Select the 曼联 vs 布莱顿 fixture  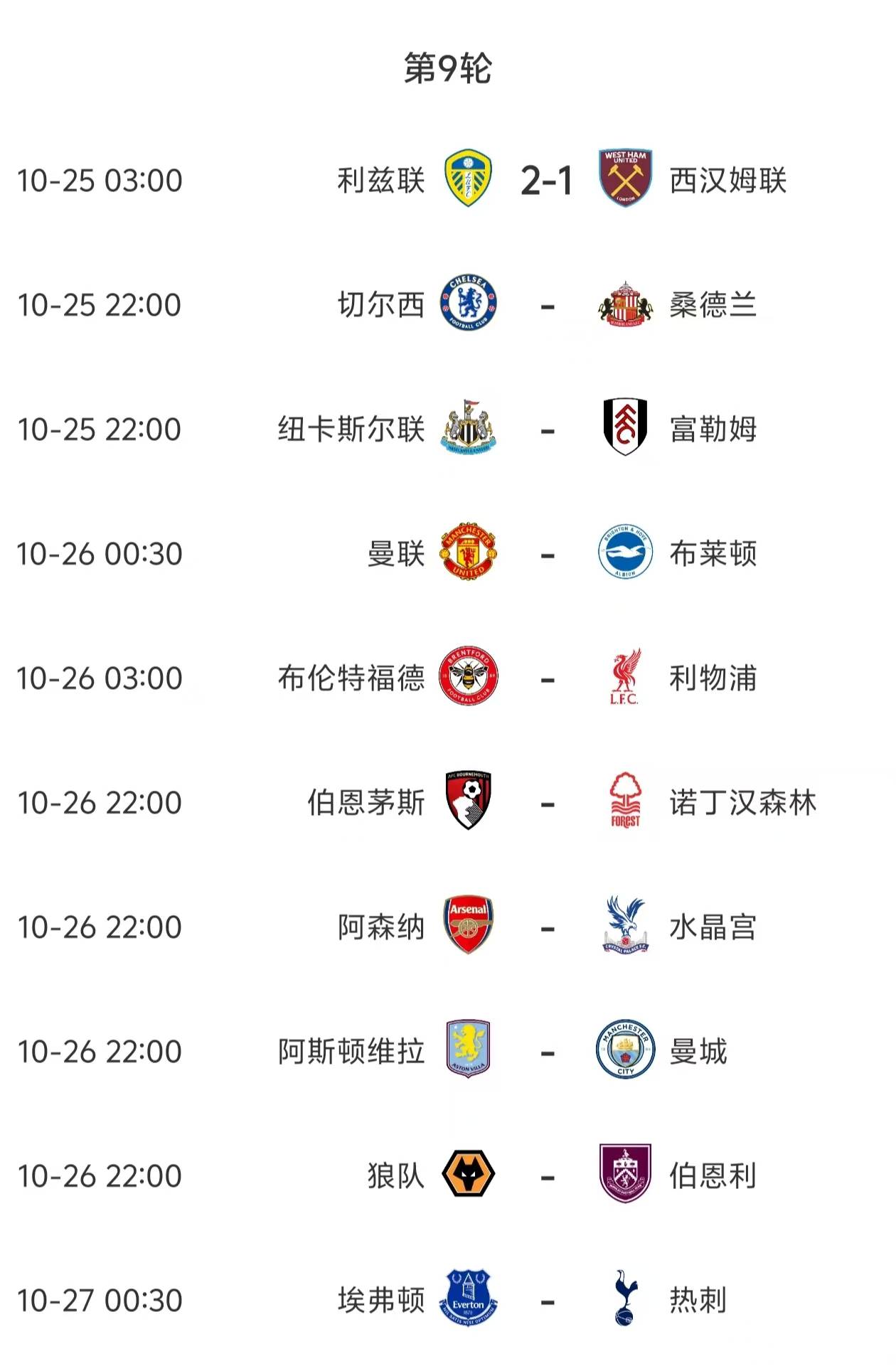[546, 555]
